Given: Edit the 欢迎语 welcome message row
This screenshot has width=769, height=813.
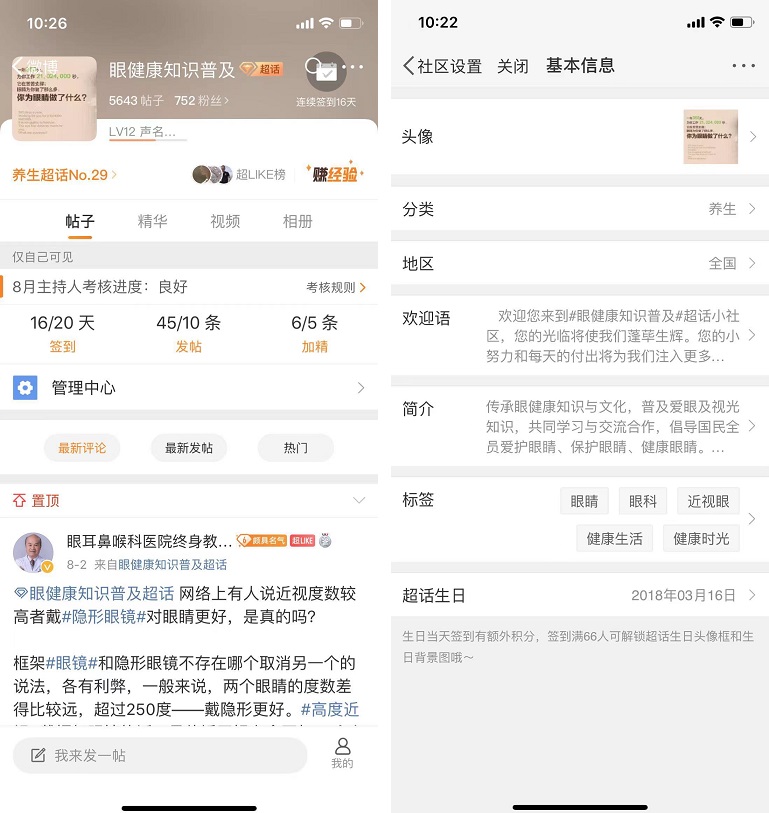Looking at the screenshot, I should point(580,336).
